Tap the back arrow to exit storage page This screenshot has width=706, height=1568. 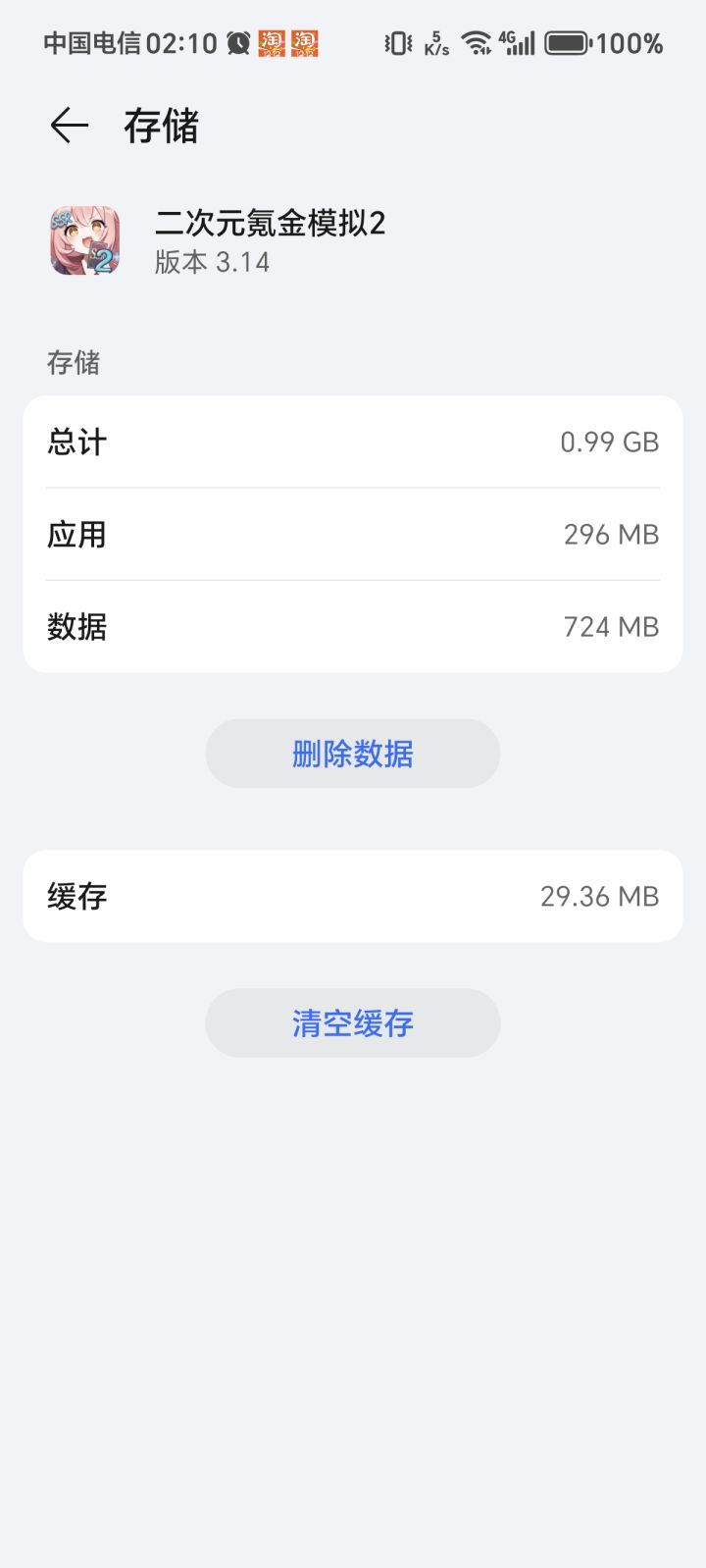[69, 125]
